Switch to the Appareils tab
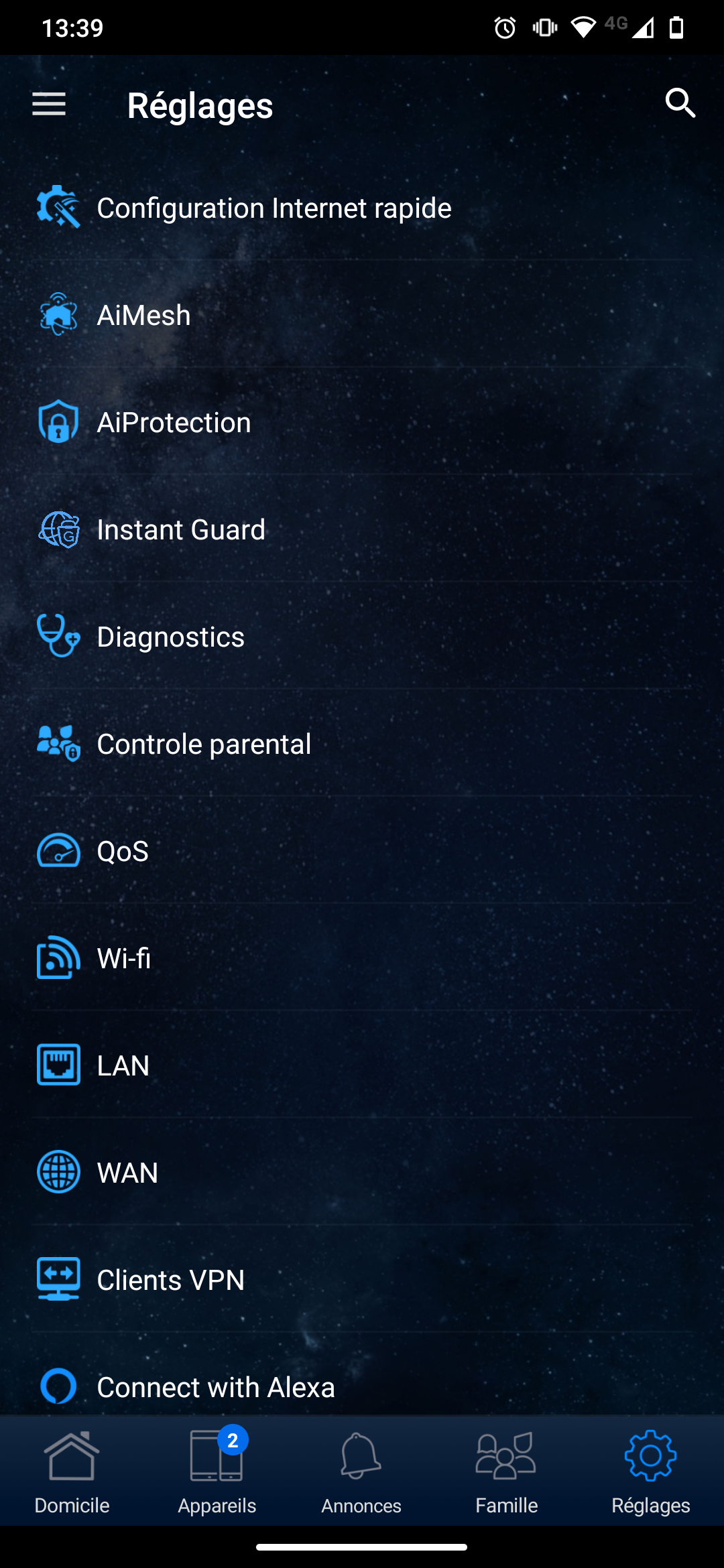This screenshot has height=1568, width=724. [x=217, y=1472]
